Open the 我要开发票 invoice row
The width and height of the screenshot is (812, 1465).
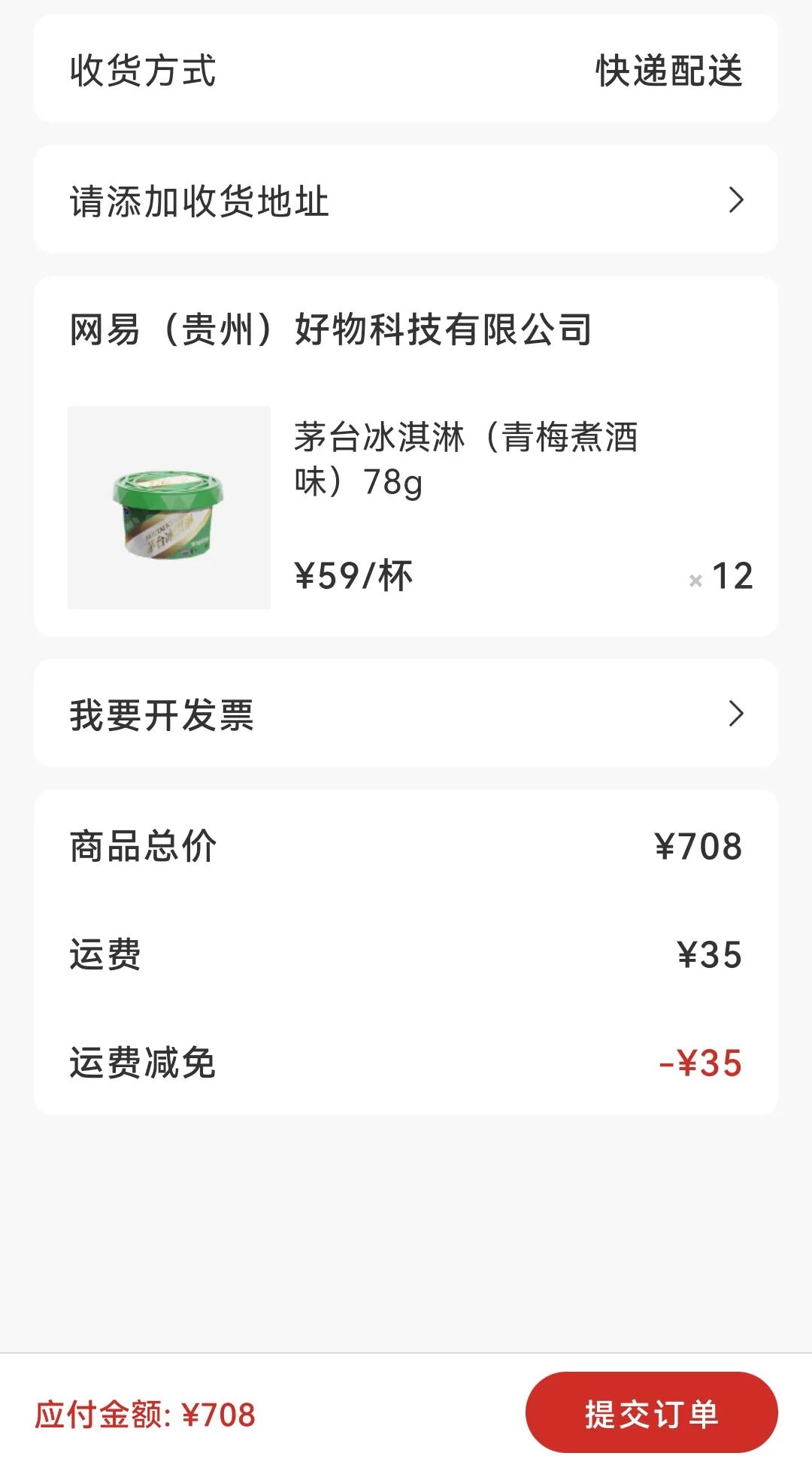click(406, 714)
